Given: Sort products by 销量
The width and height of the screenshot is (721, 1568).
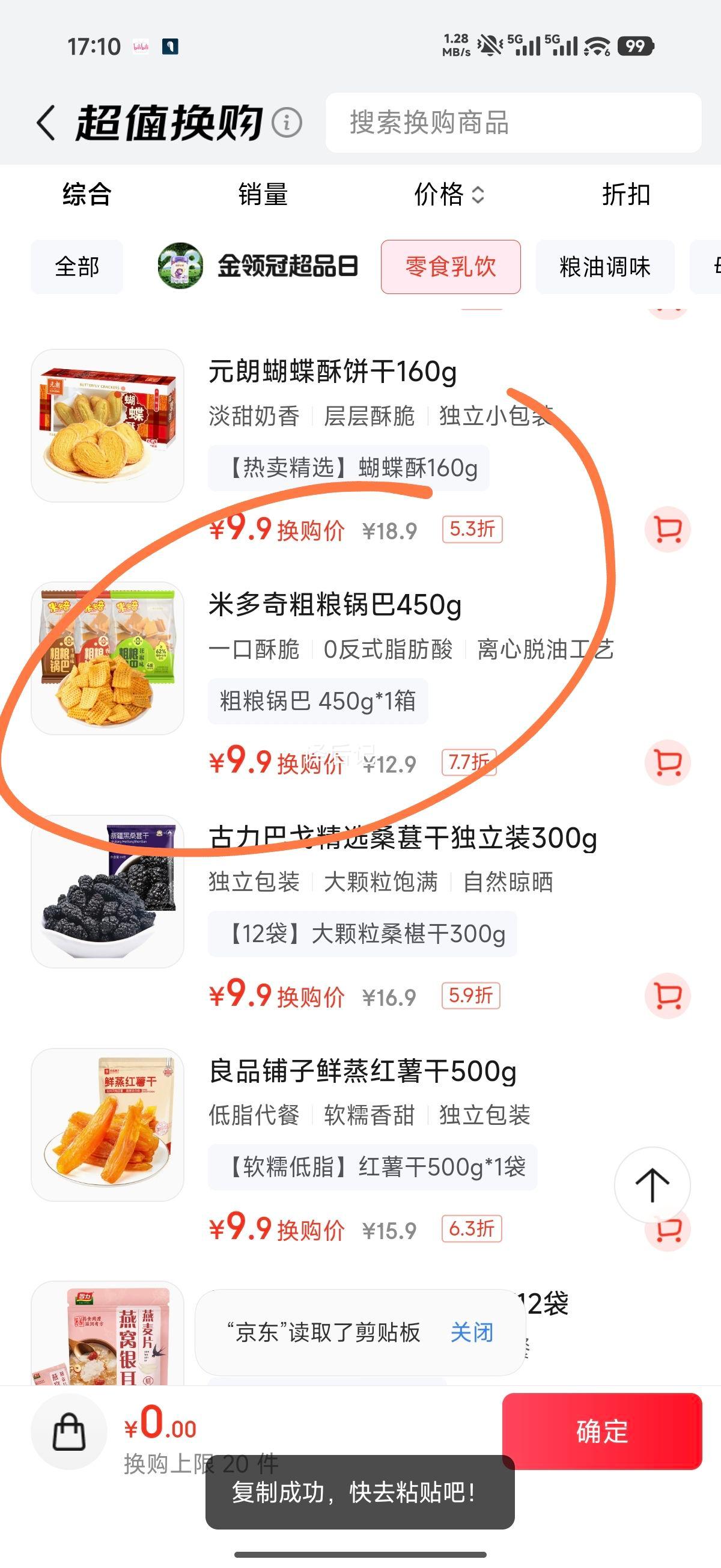Looking at the screenshot, I should click(x=263, y=195).
